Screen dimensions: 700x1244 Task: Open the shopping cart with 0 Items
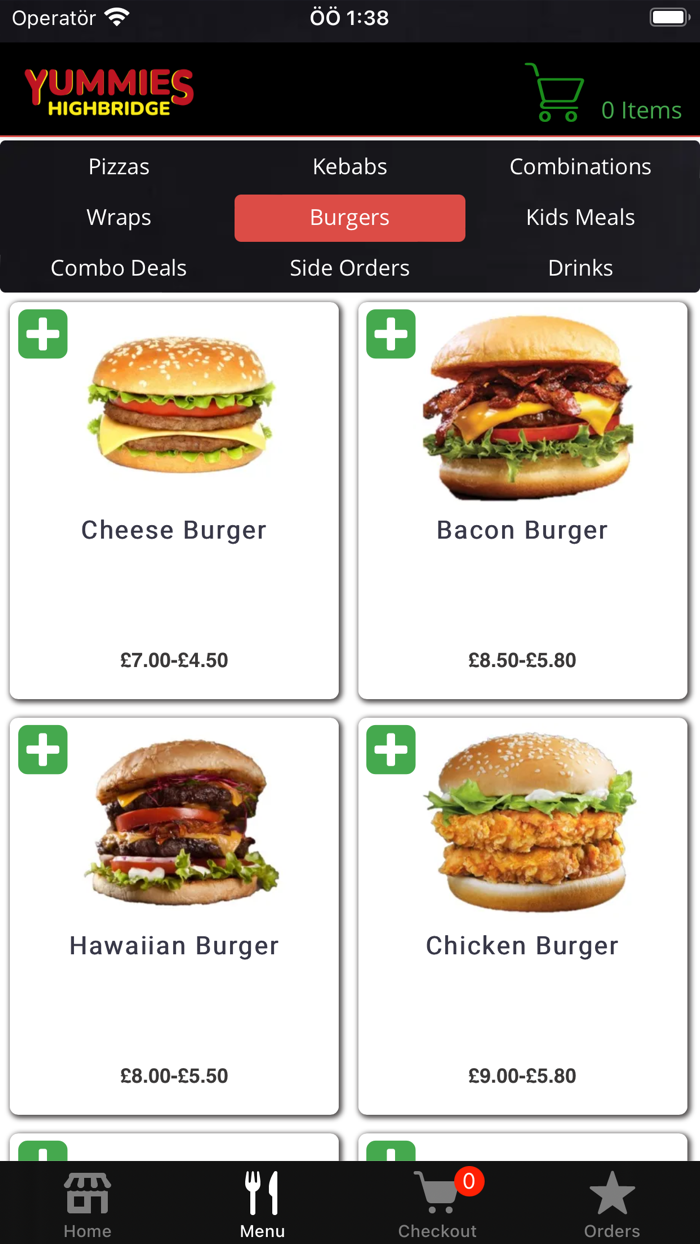[x=604, y=95]
